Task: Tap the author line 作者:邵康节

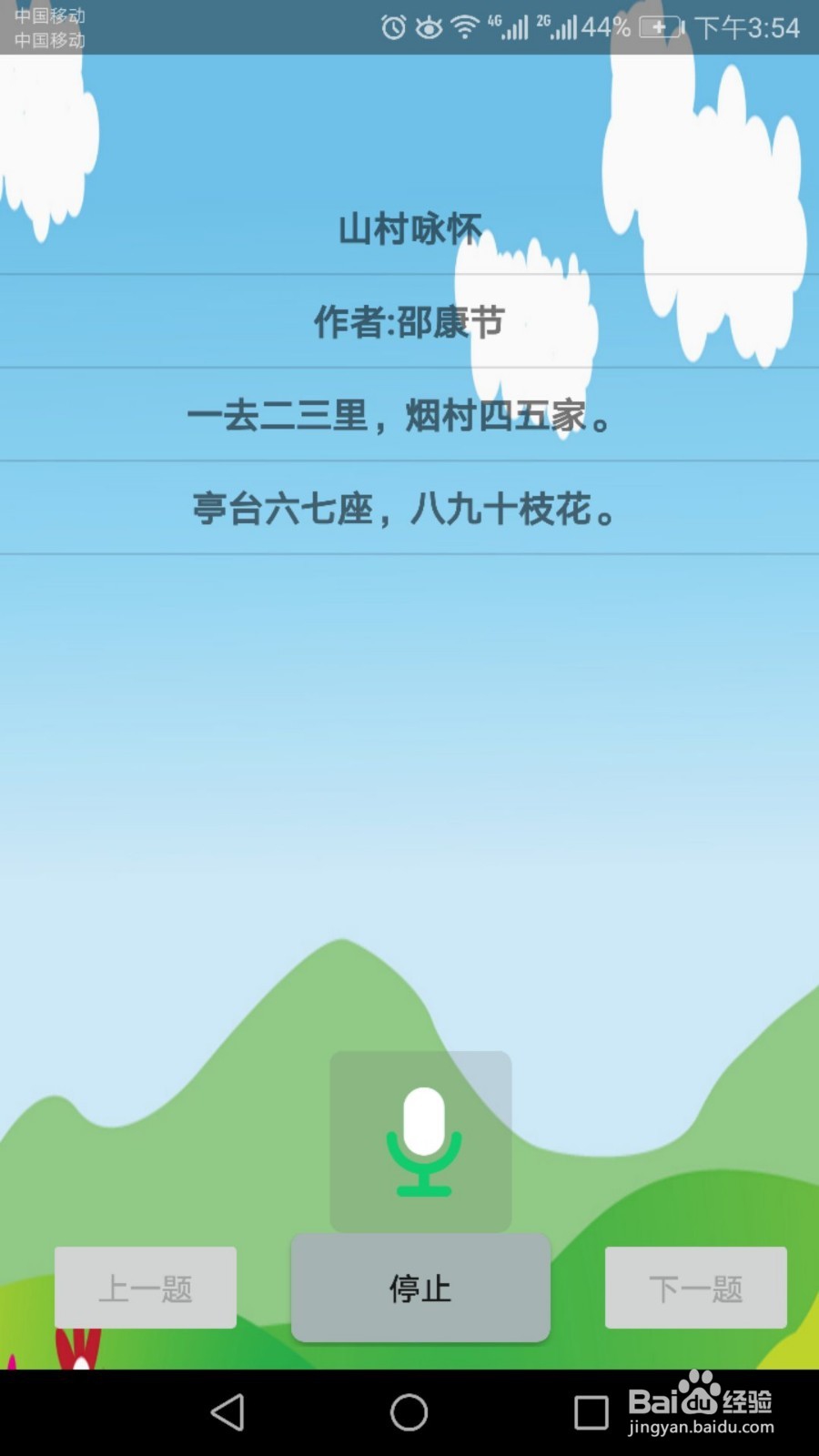Action: 409,322
